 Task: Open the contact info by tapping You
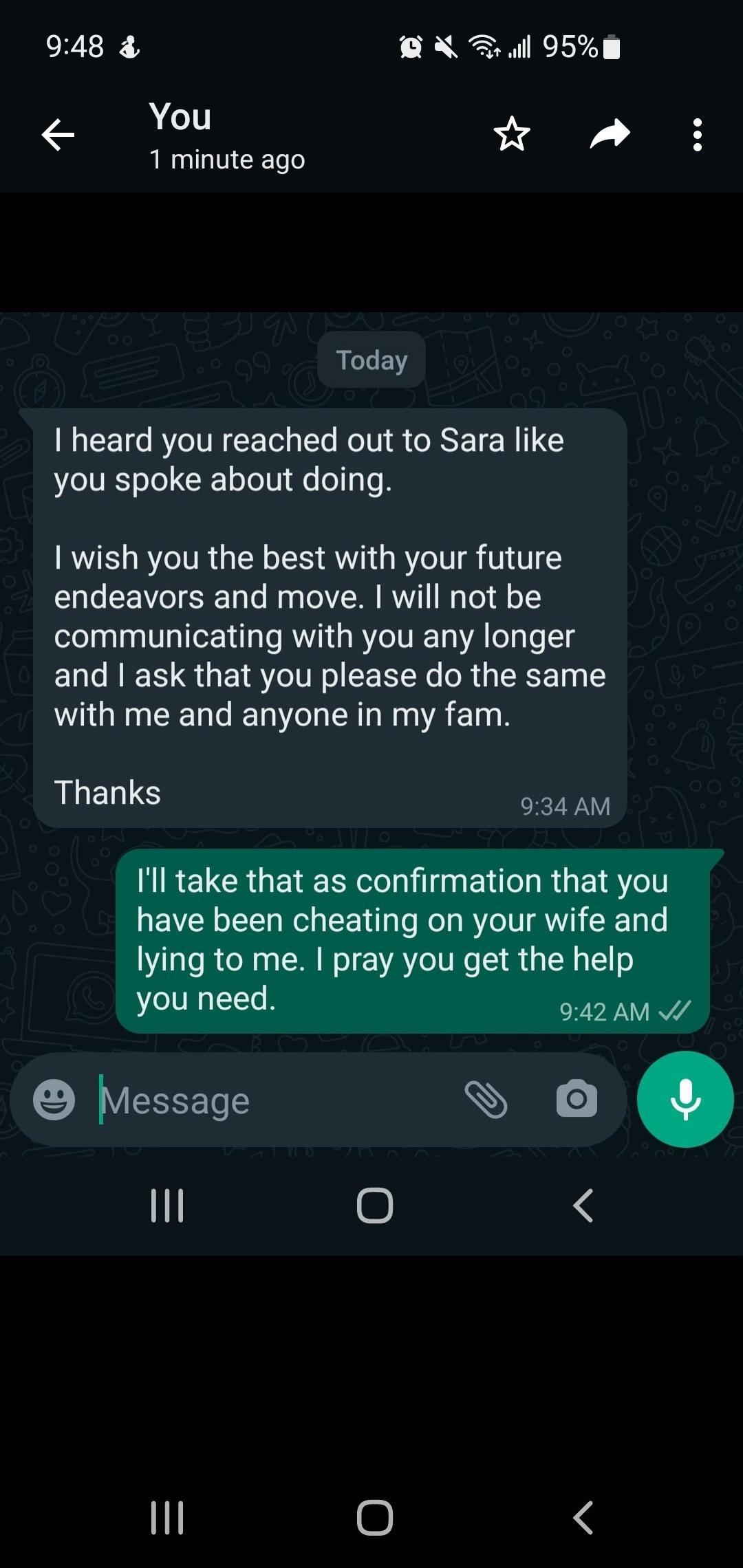coord(179,117)
